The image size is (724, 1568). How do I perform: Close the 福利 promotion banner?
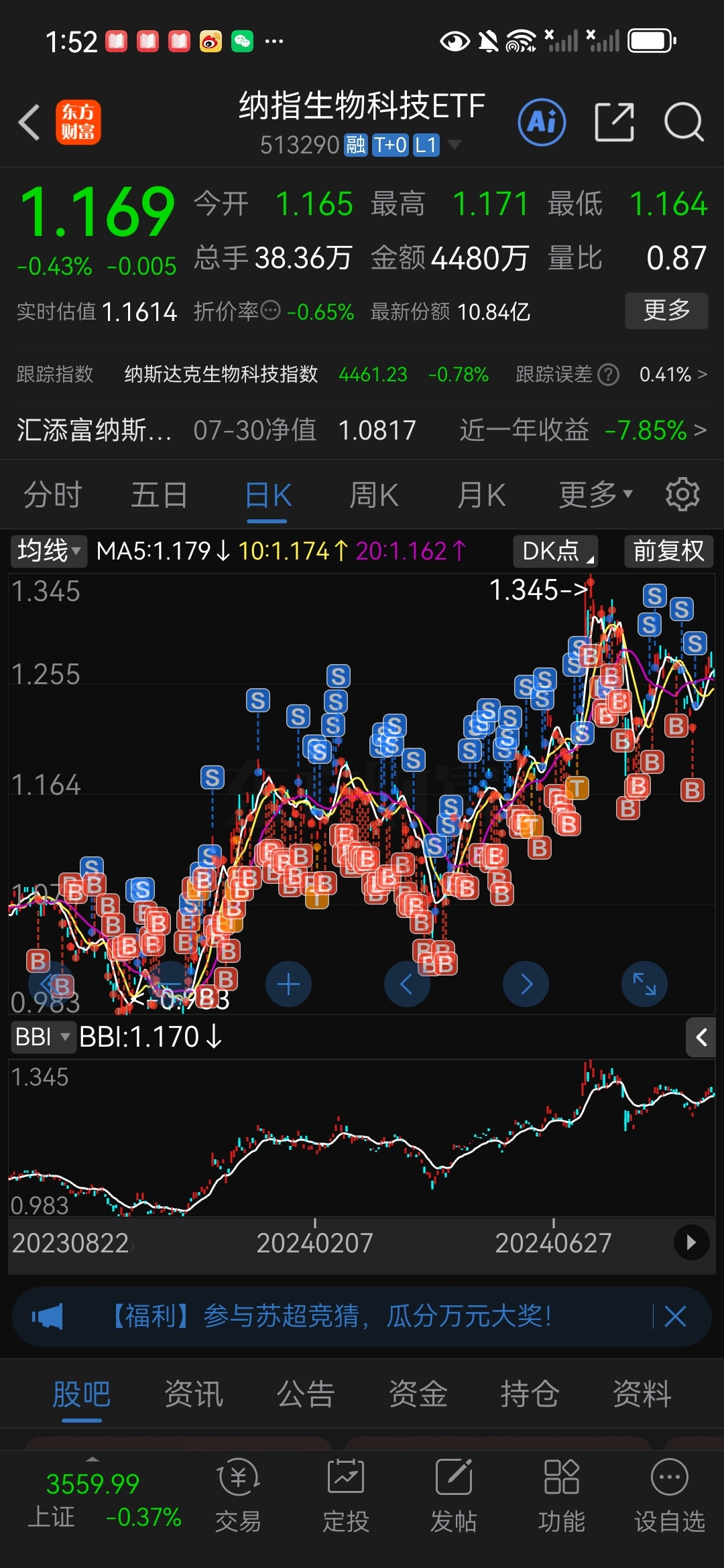tap(675, 1316)
